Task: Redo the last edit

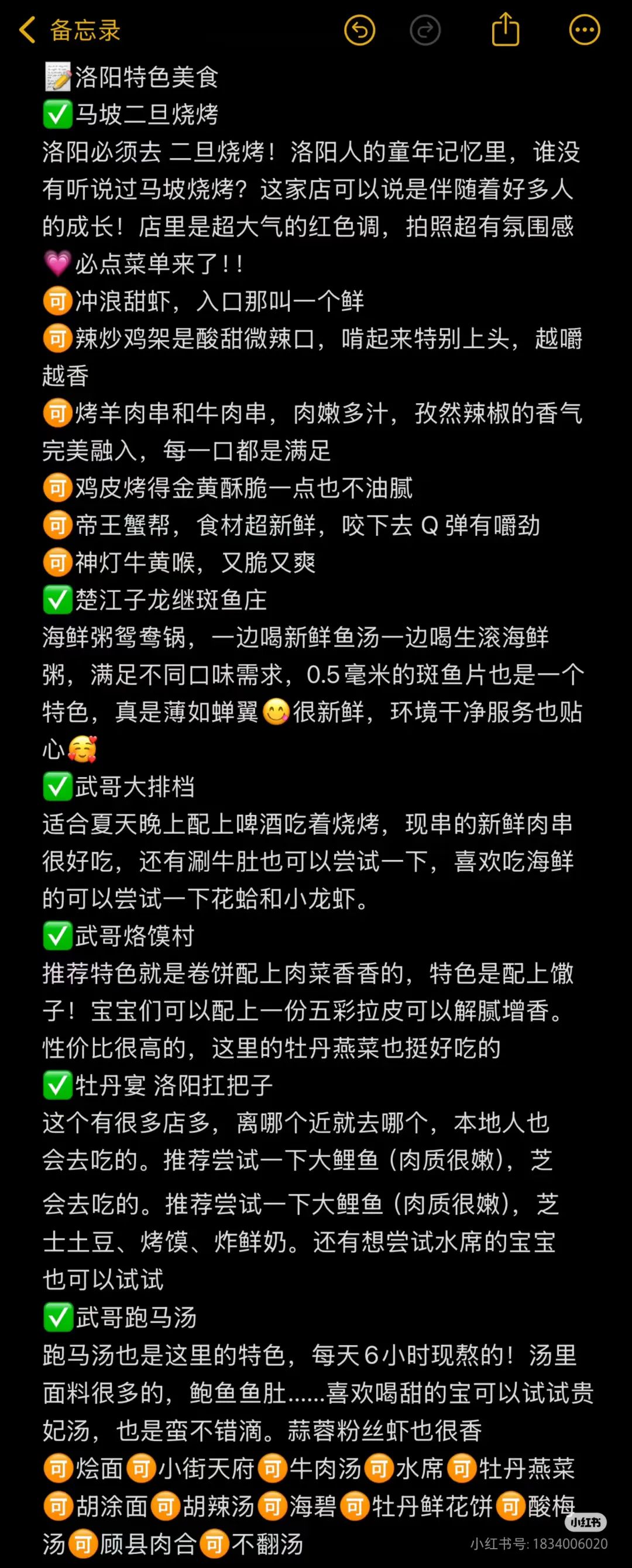Action: click(425, 30)
